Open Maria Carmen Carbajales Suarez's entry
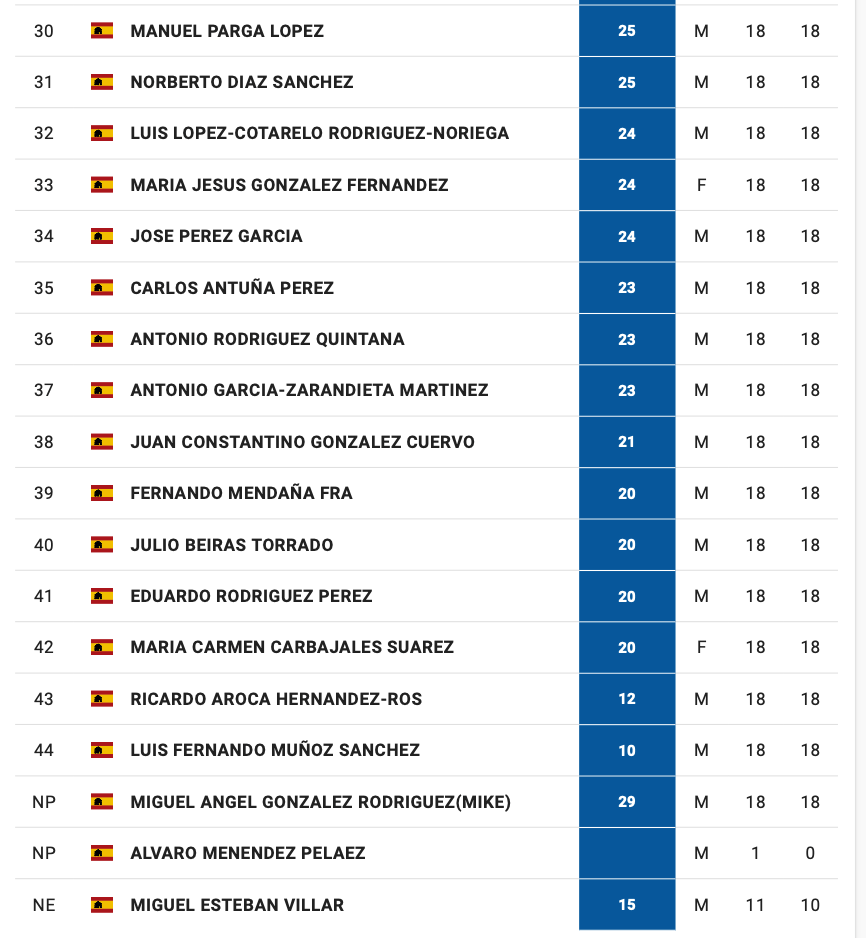866x938 pixels. click(x=292, y=647)
